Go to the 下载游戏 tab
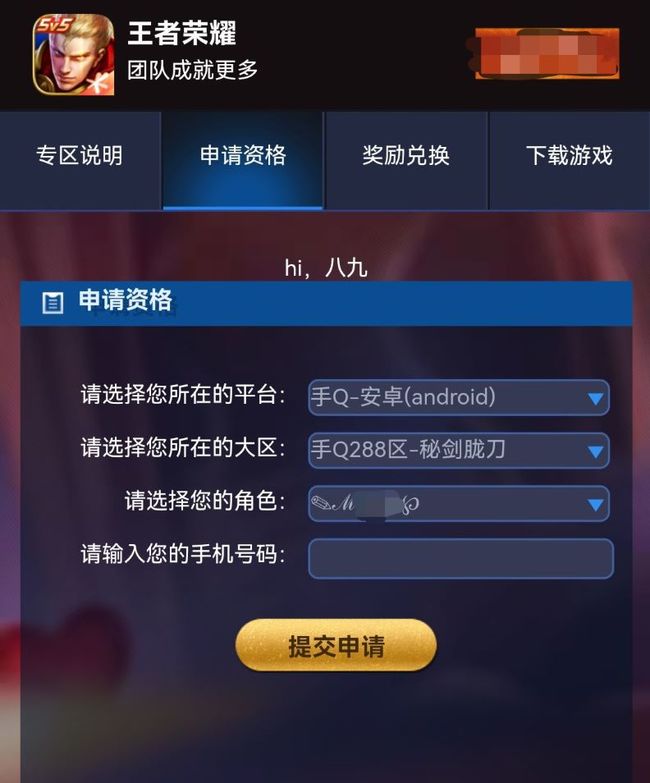The width and height of the screenshot is (650, 783). tap(569, 157)
